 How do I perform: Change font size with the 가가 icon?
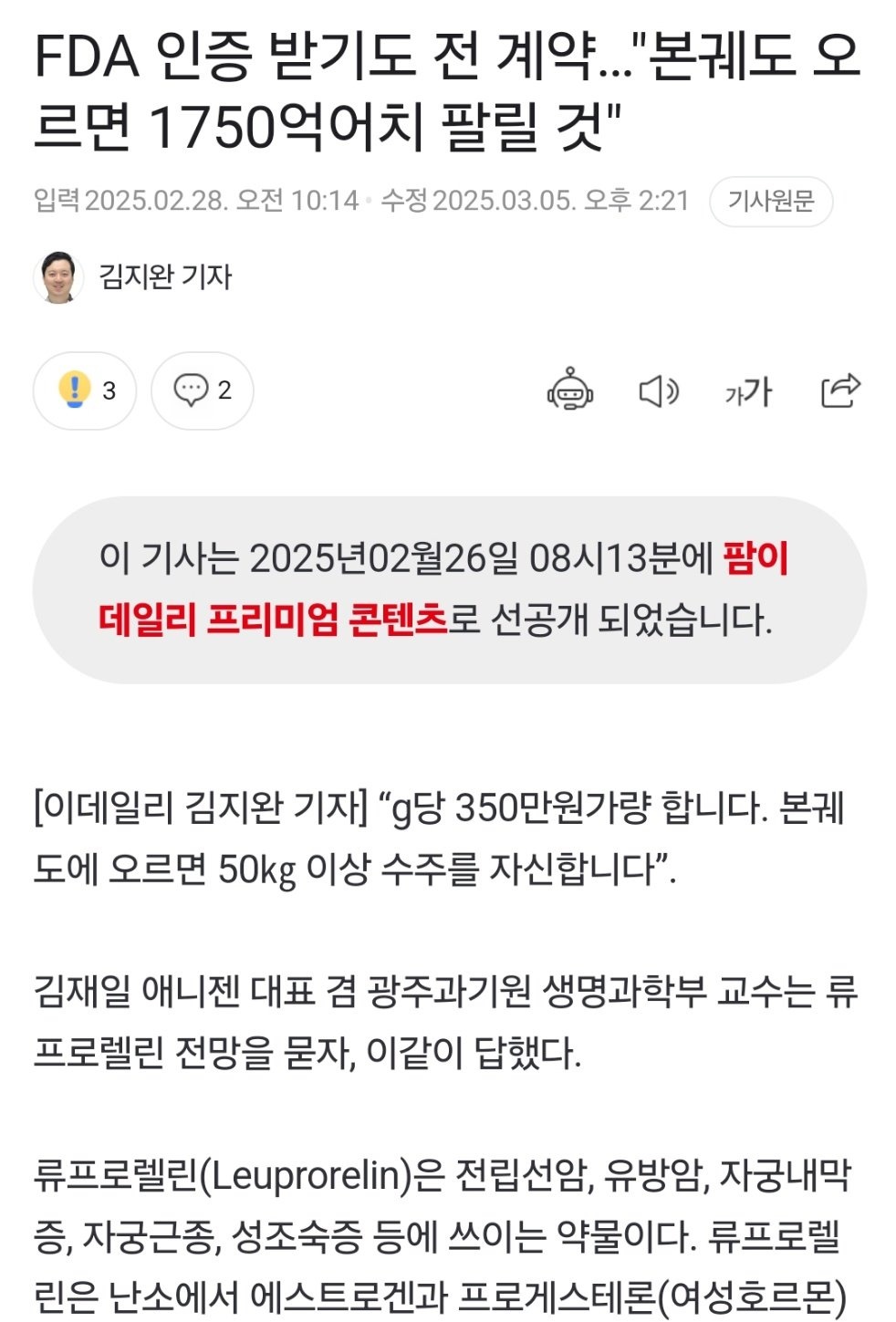tap(748, 391)
